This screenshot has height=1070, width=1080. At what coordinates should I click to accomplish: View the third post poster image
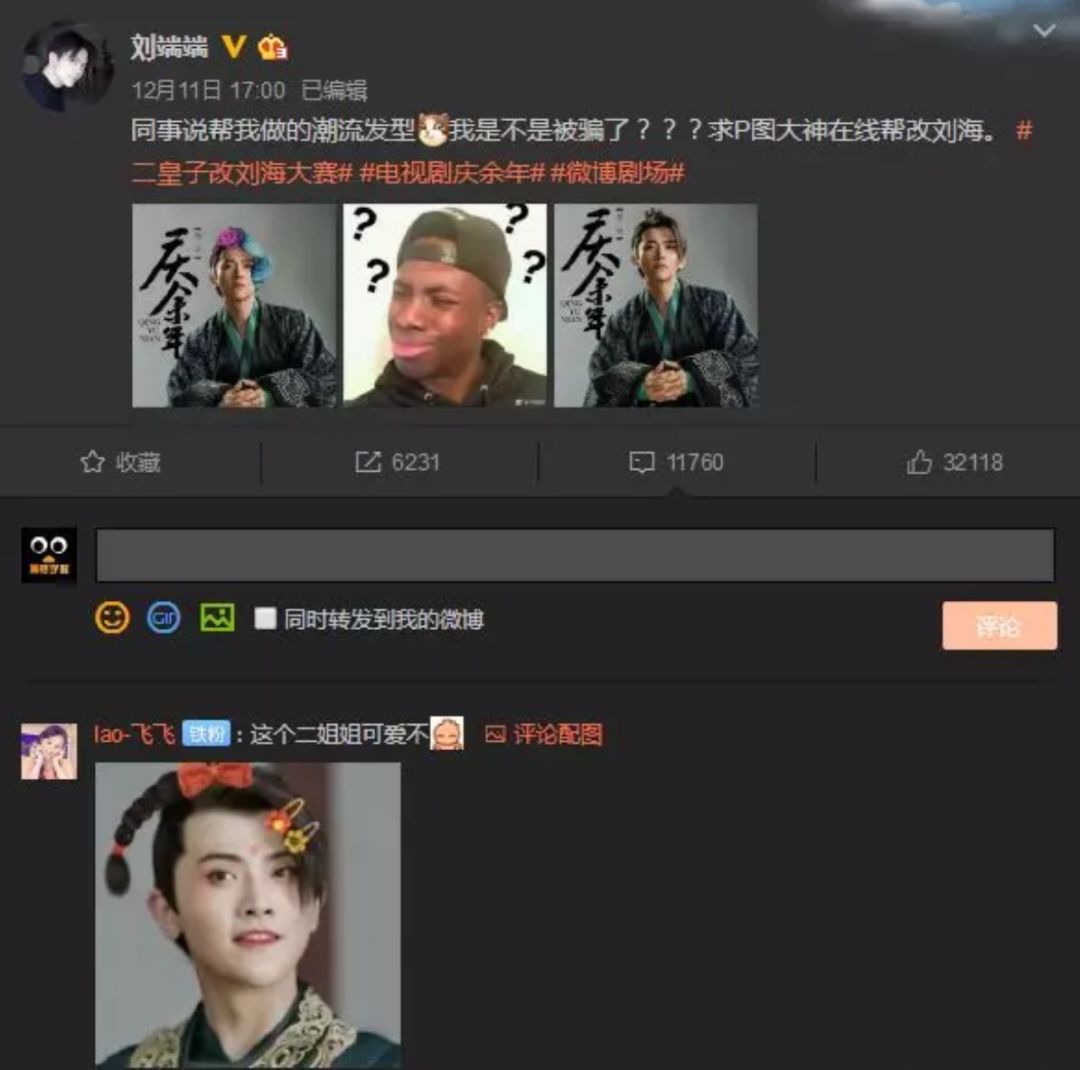pyautogui.click(x=656, y=305)
